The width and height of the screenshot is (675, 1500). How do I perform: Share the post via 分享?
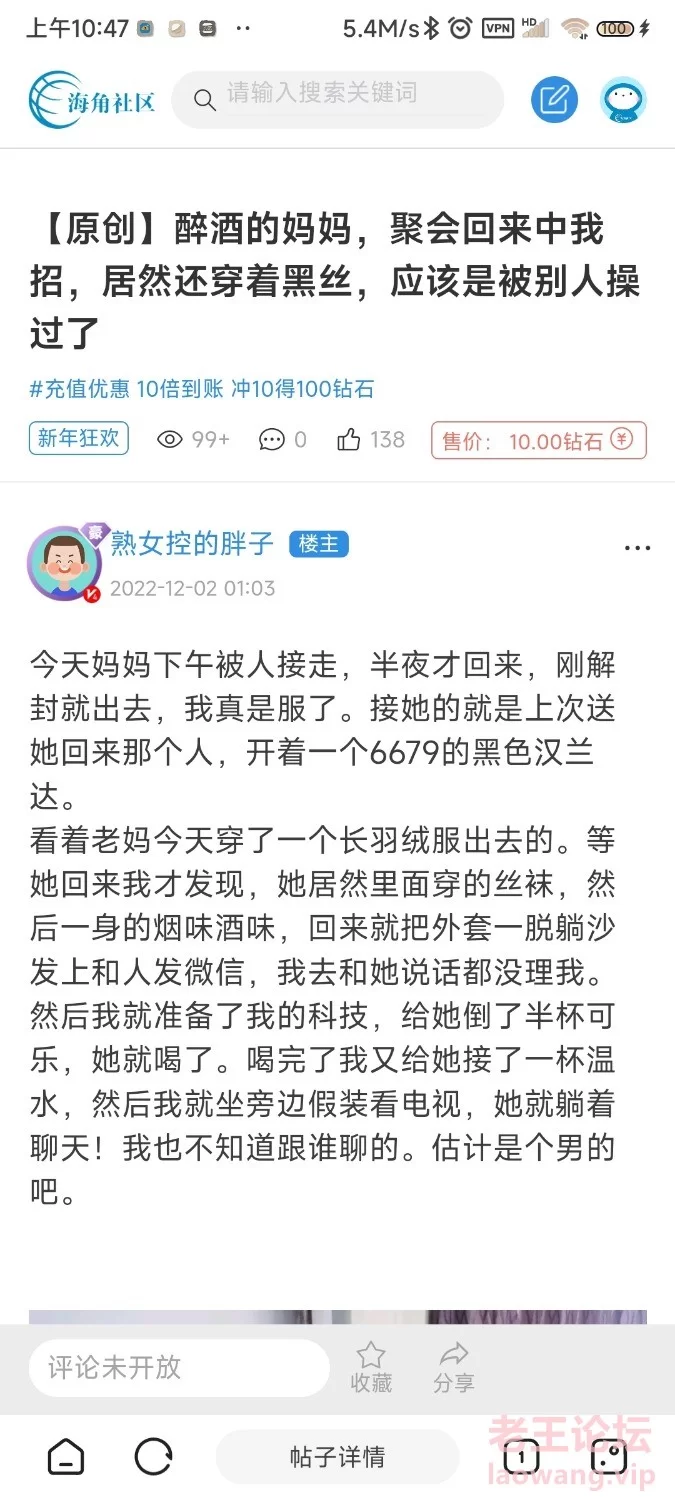[454, 1367]
